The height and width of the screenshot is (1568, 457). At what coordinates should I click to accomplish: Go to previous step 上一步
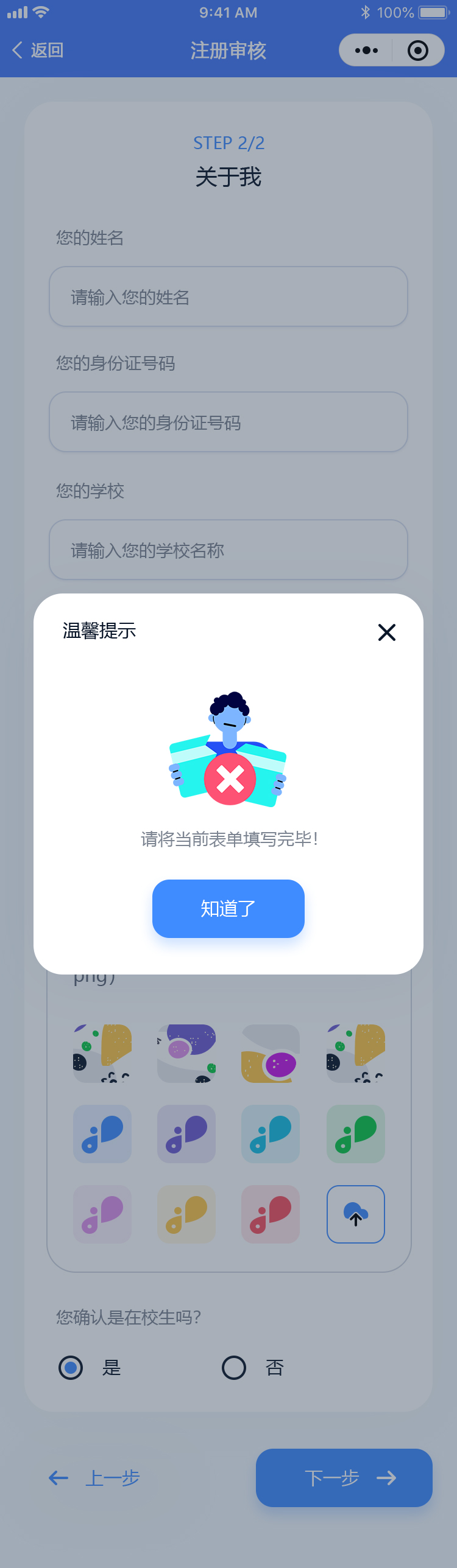[x=94, y=1477]
